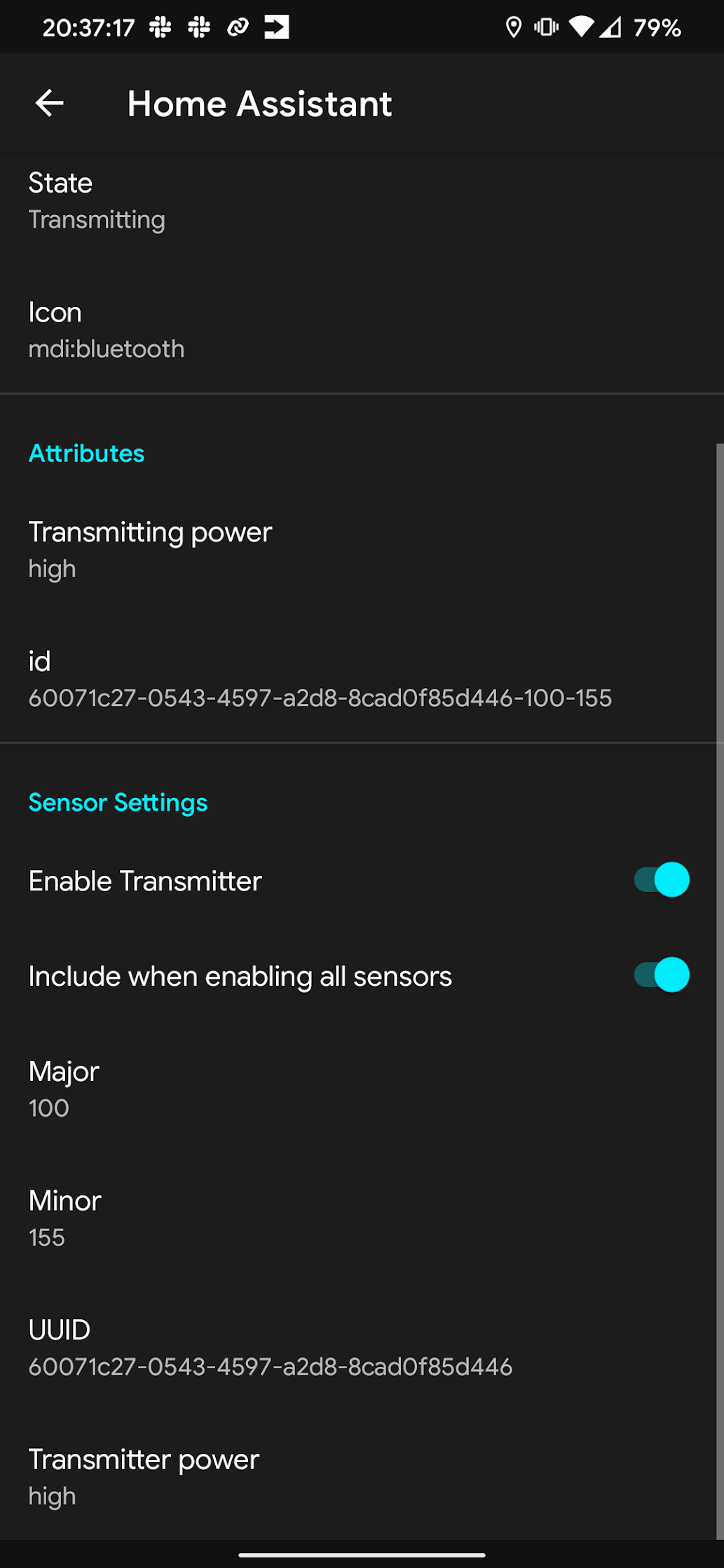
Task: Tap the vibrate mode icon
Action: click(x=547, y=27)
